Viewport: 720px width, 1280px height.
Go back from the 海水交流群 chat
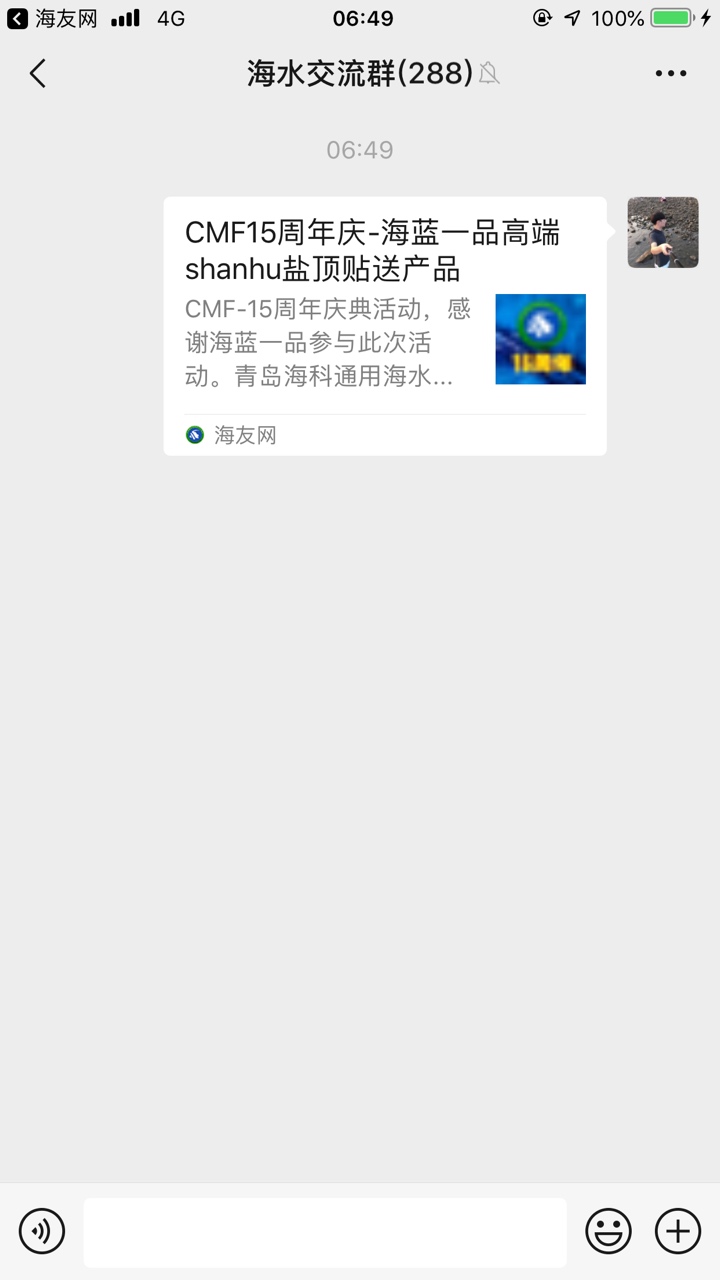pos(38,73)
